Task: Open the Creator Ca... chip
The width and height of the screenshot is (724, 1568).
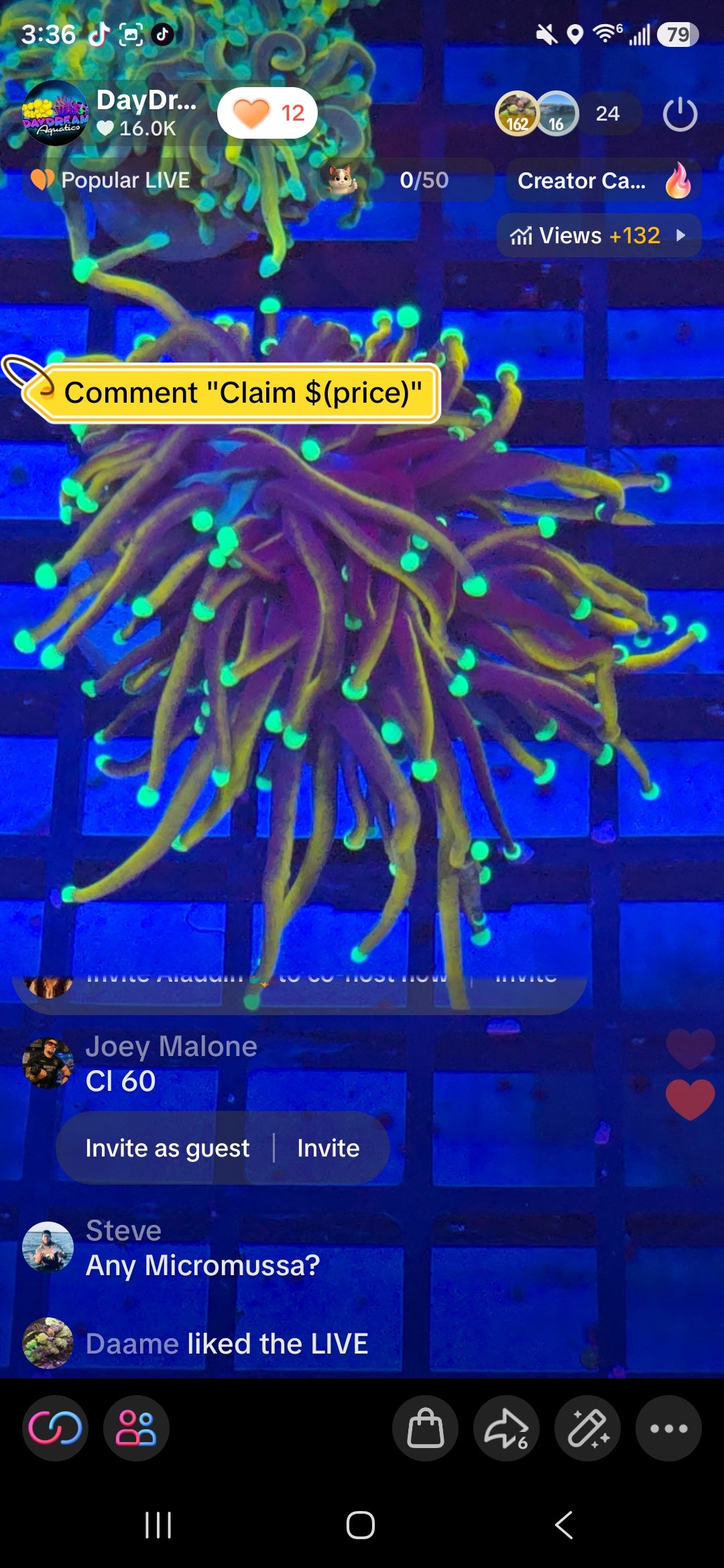Action: (603, 180)
